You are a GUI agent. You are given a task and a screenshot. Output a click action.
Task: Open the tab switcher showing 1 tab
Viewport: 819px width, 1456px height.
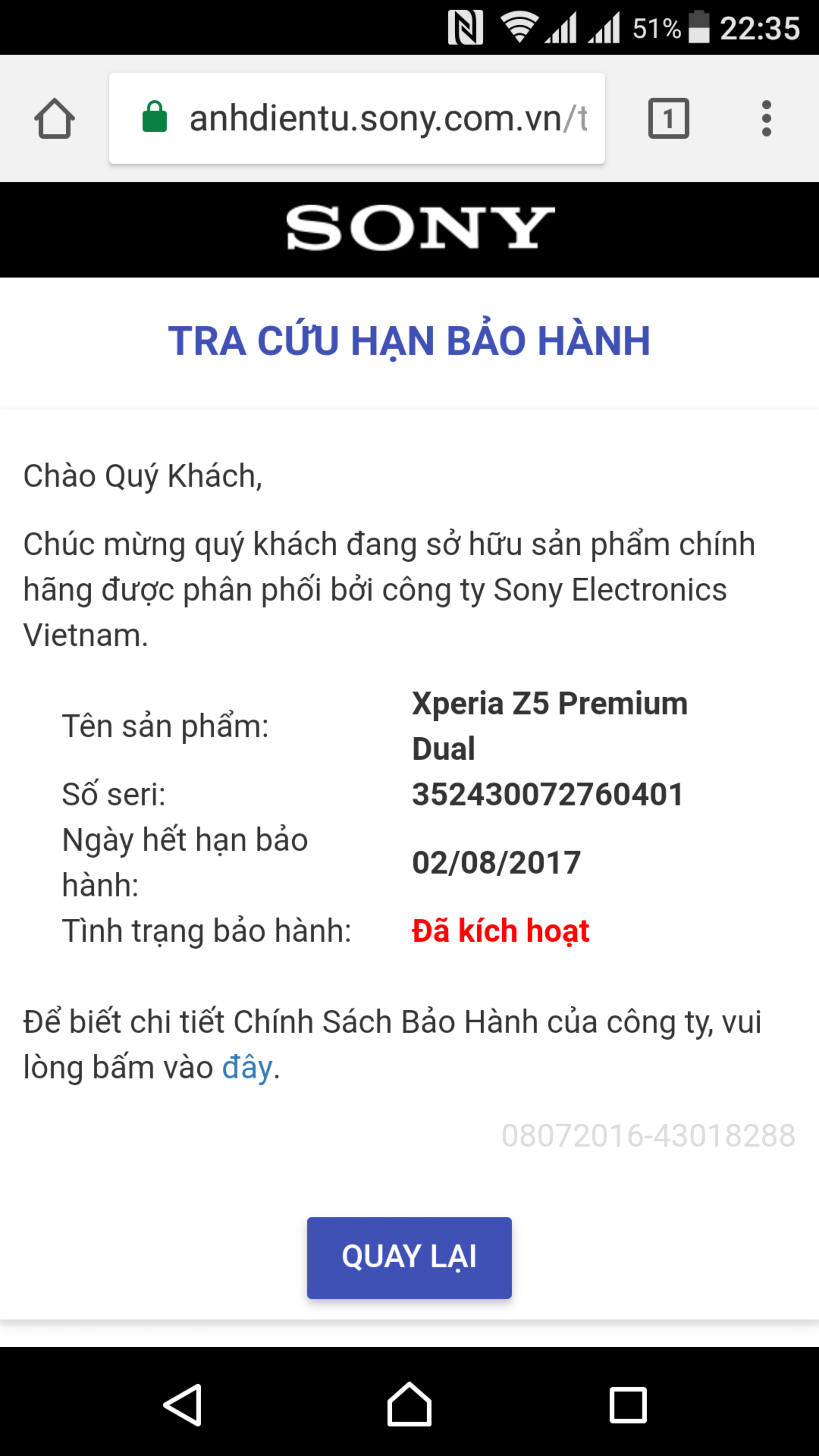coord(668,119)
